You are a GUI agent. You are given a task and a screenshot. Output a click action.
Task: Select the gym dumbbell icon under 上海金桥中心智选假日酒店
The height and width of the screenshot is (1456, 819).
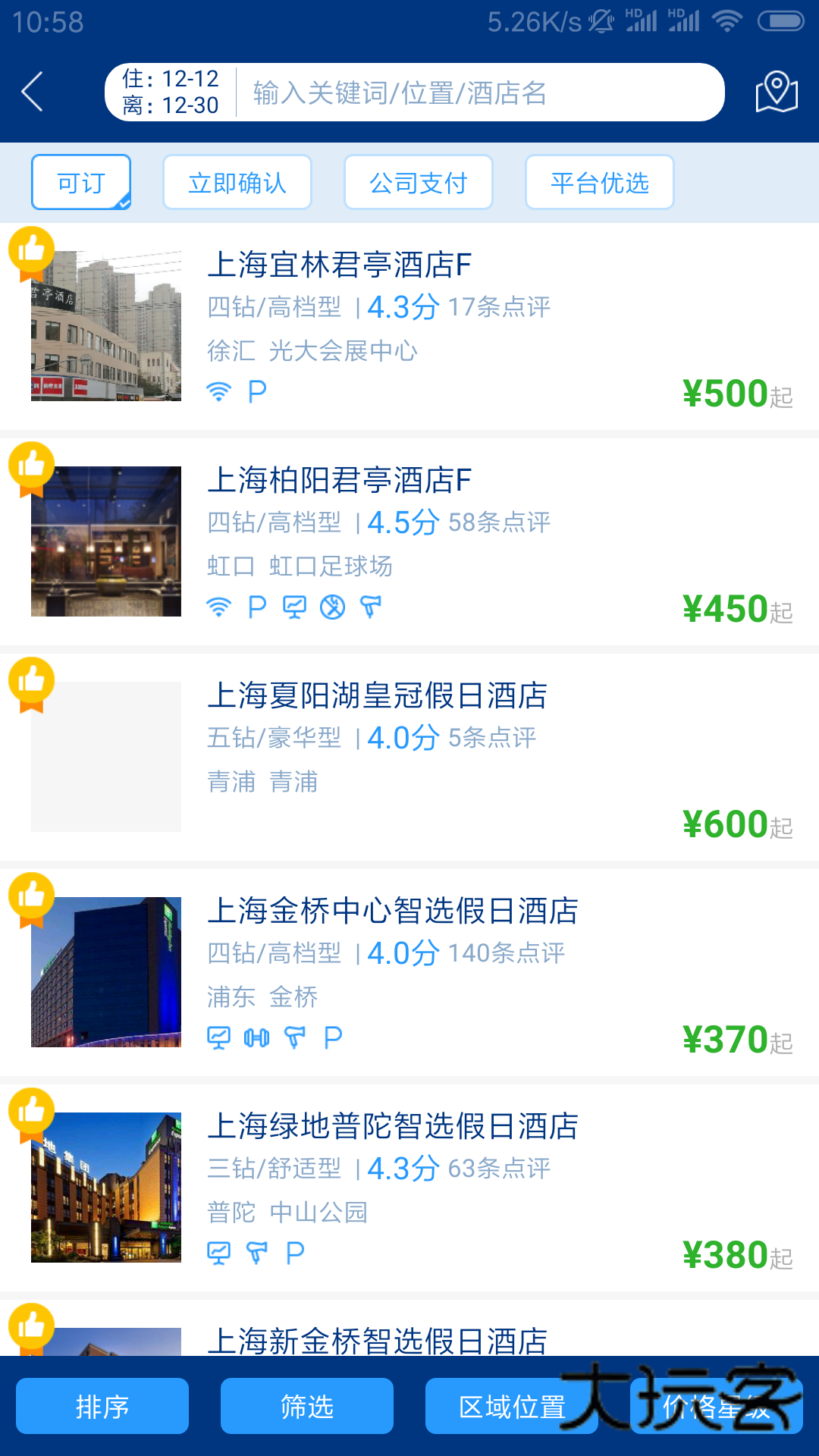pos(256,1037)
